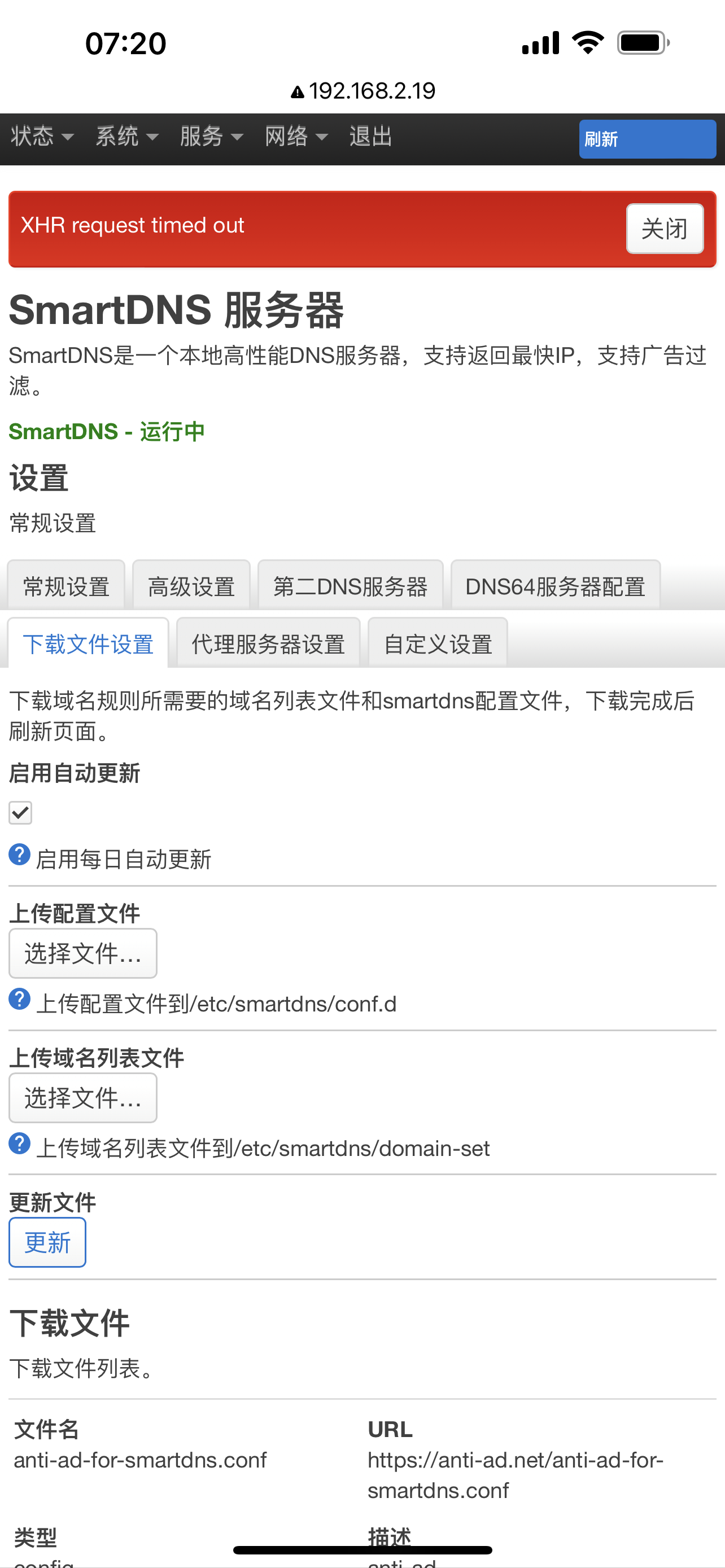This screenshot has width=725, height=1568.
Task: Click help icon beside domain-set upload note
Action: point(19,1143)
